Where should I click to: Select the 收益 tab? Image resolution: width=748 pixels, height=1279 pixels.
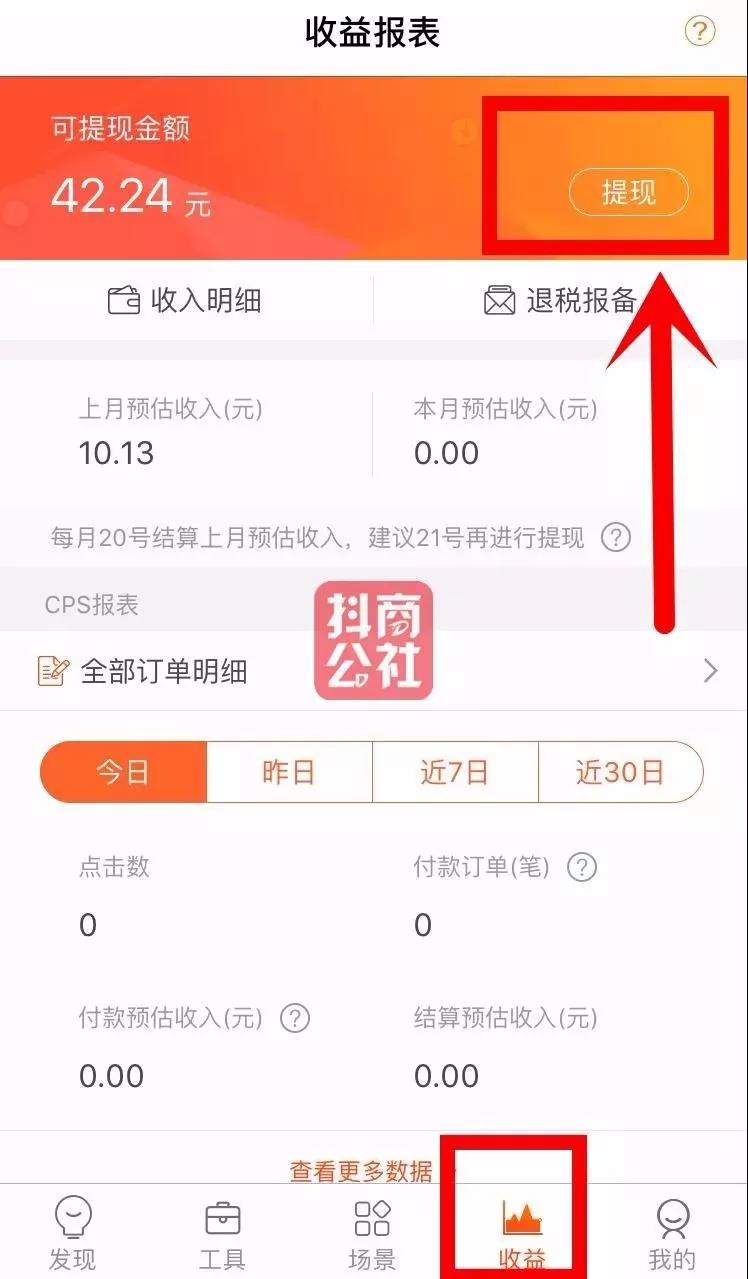pos(522,1233)
